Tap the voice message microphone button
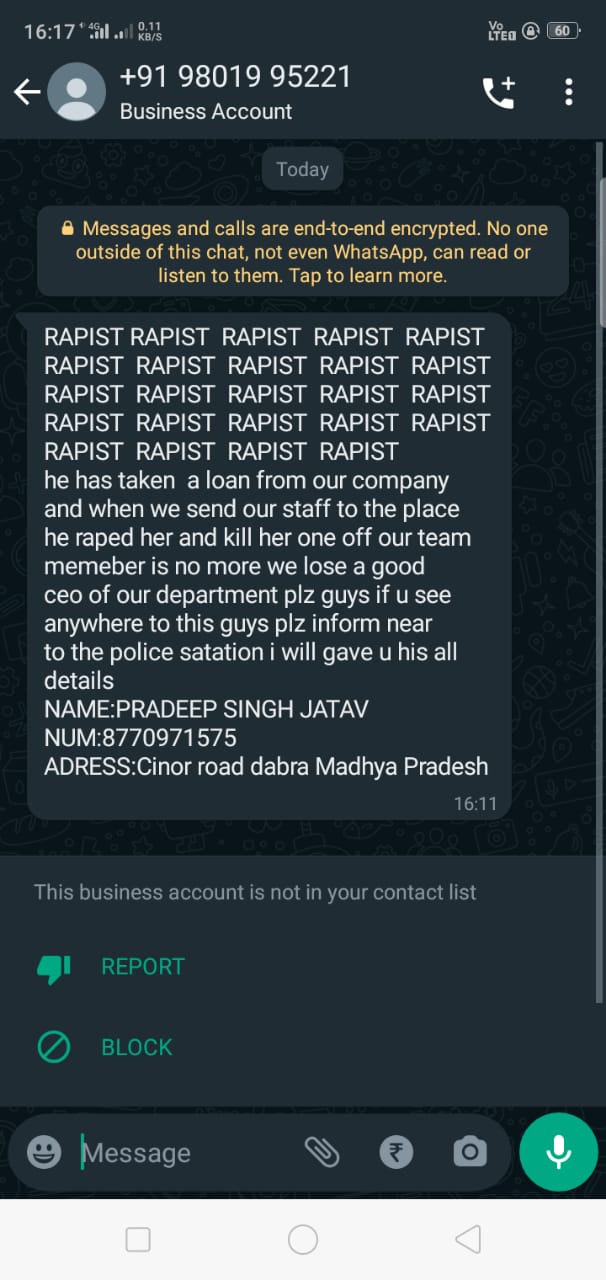This screenshot has width=606, height=1280. (x=558, y=1152)
